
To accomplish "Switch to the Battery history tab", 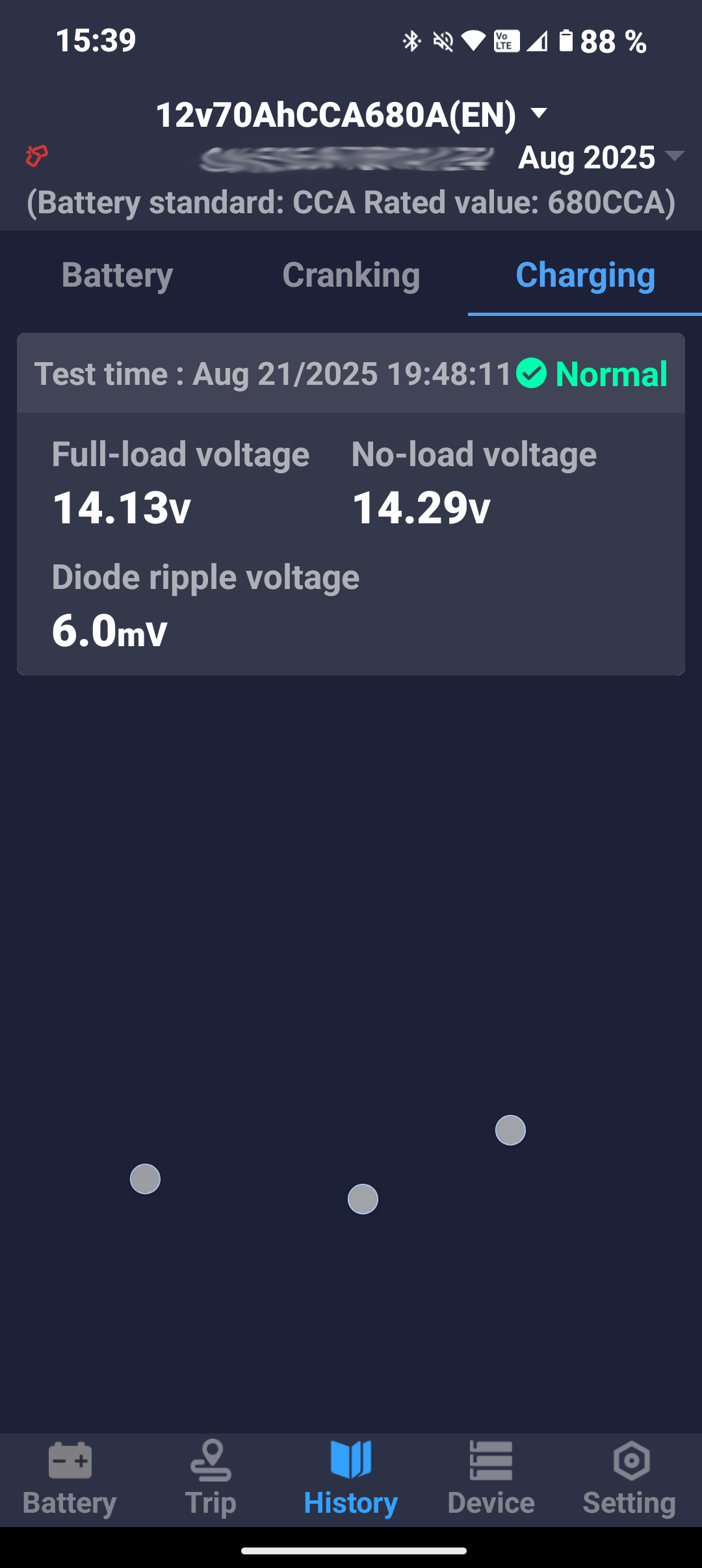I will pos(117,275).
